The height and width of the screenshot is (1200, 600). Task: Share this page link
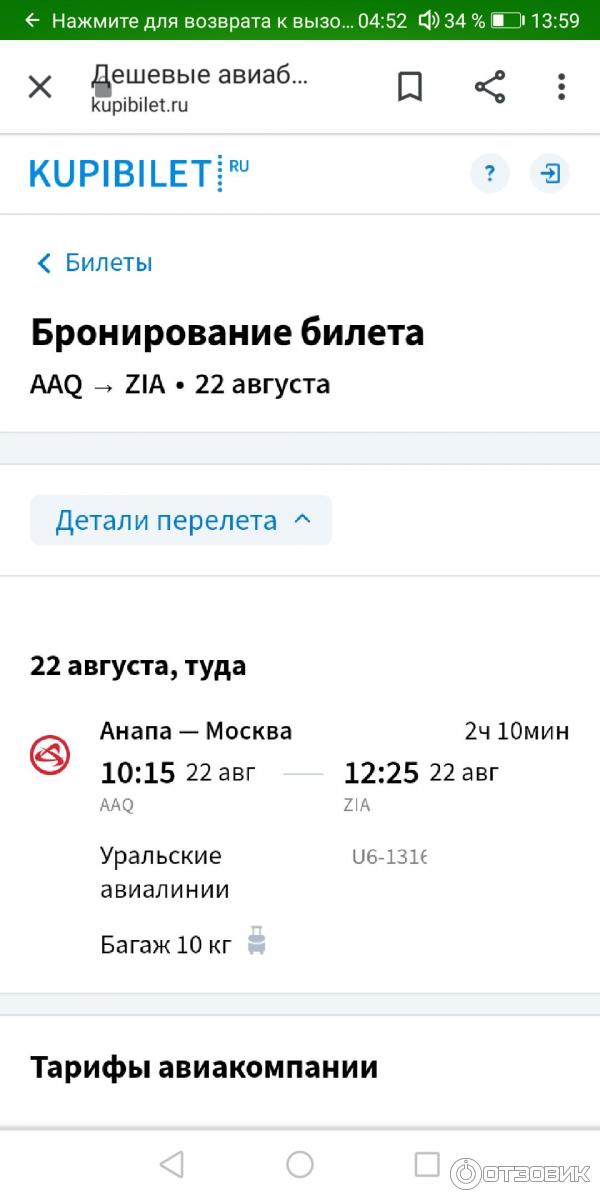490,87
